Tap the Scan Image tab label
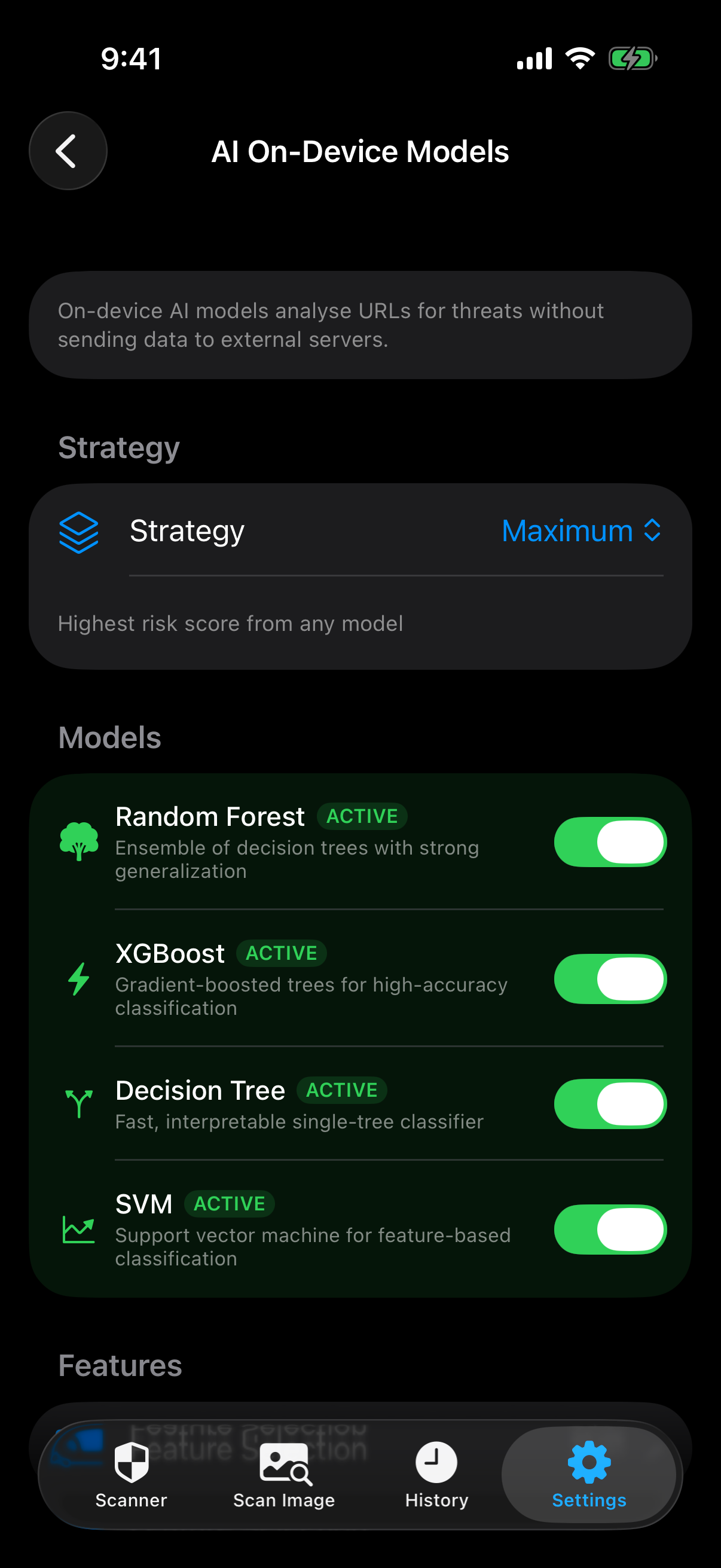The width and height of the screenshot is (721, 1568). (x=283, y=1500)
